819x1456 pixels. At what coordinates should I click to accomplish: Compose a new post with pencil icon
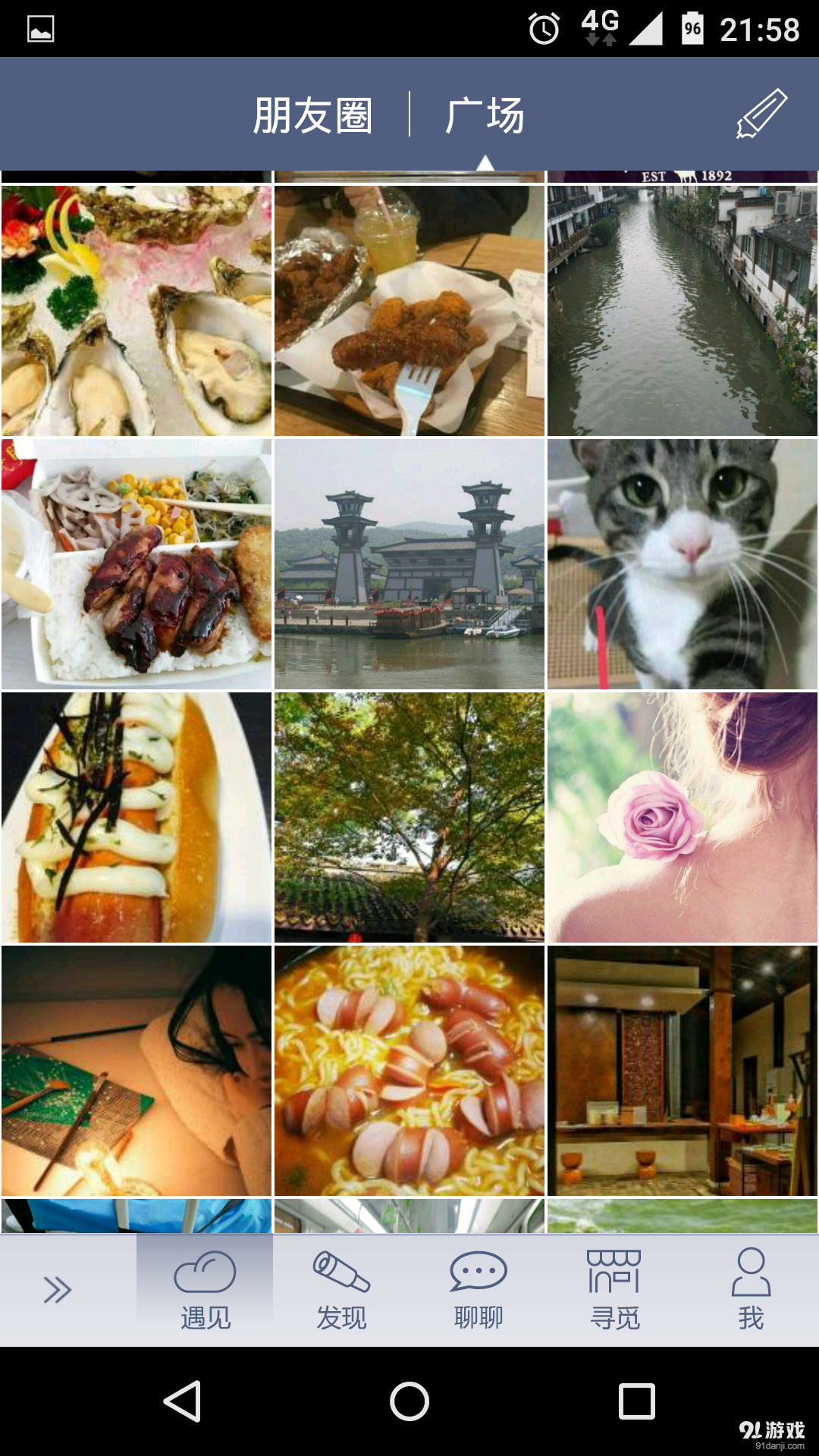pyautogui.click(x=761, y=114)
